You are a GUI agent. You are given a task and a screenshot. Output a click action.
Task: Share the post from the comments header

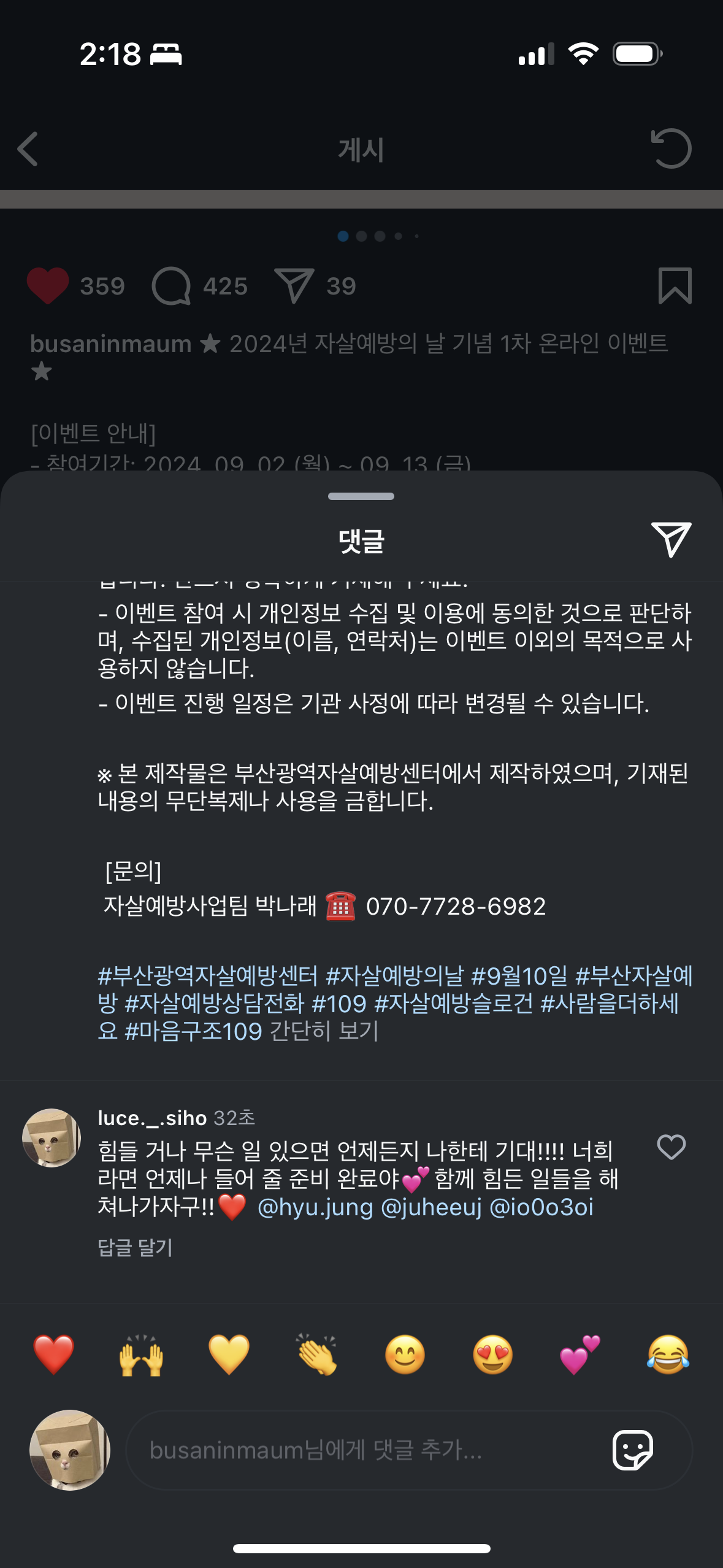click(x=671, y=539)
